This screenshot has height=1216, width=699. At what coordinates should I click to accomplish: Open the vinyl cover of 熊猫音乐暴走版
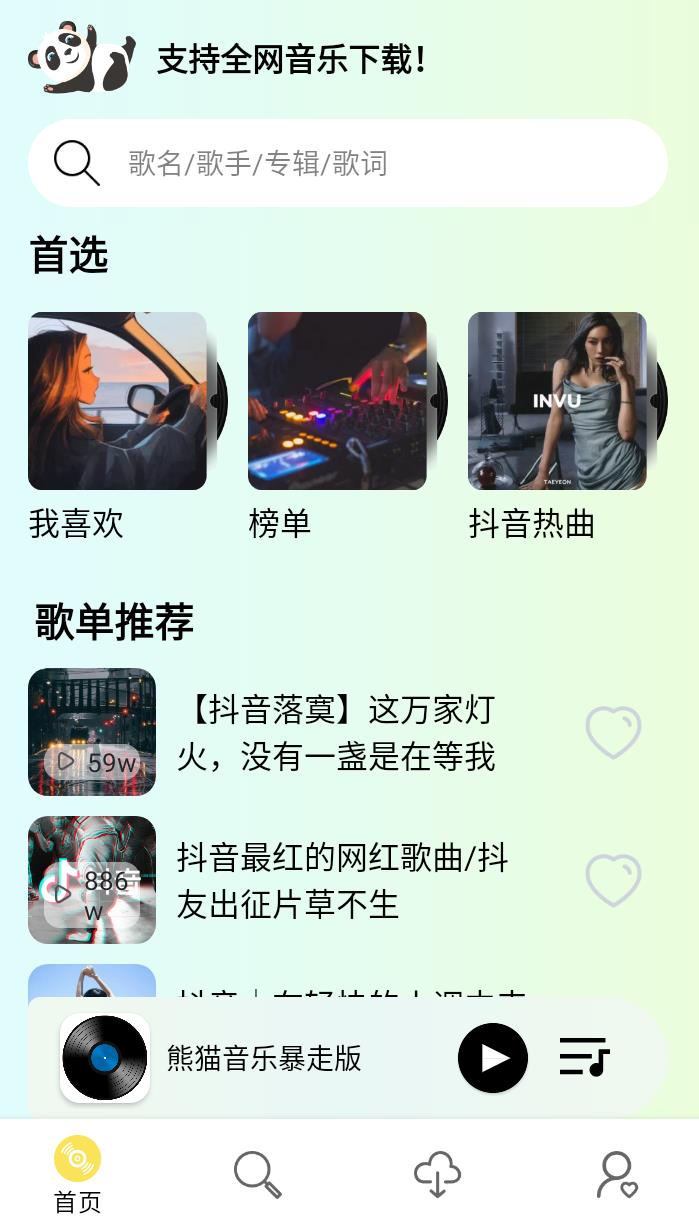tap(105, 1058)
